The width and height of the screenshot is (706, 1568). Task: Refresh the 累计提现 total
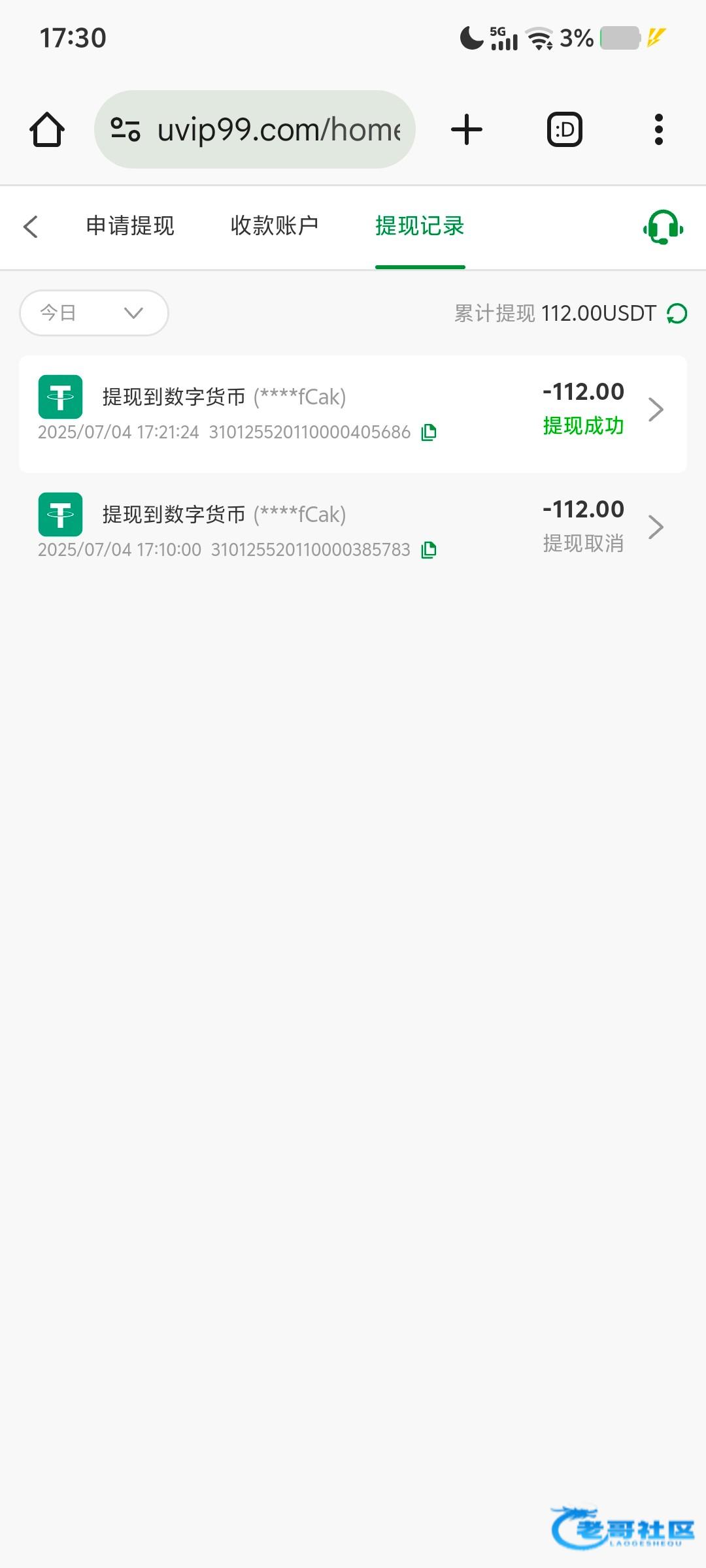click(677, 314)
